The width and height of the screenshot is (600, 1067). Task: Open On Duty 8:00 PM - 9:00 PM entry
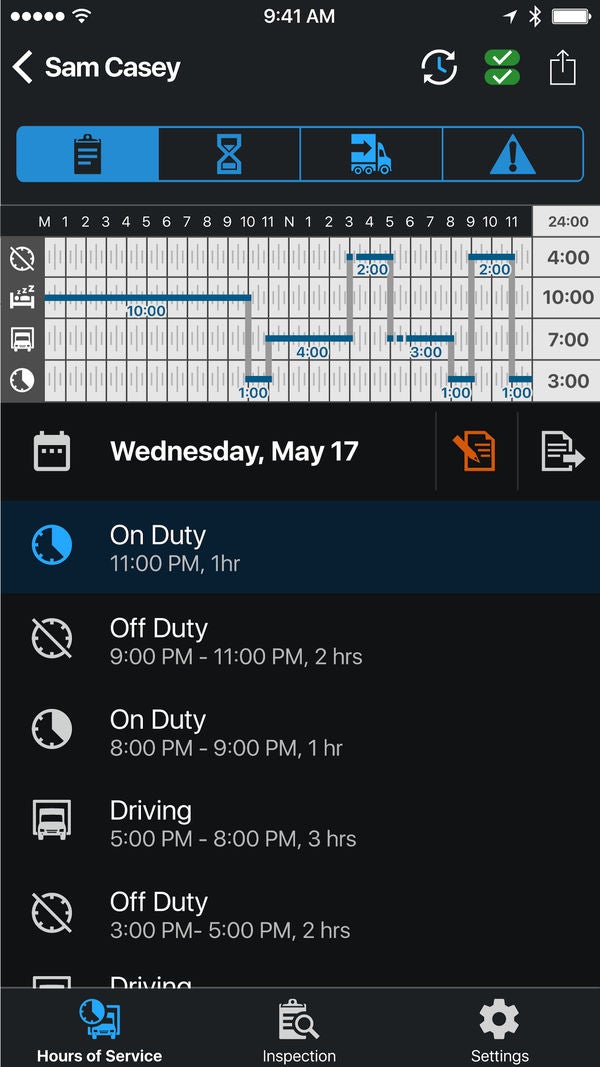[x=300, y=730]
